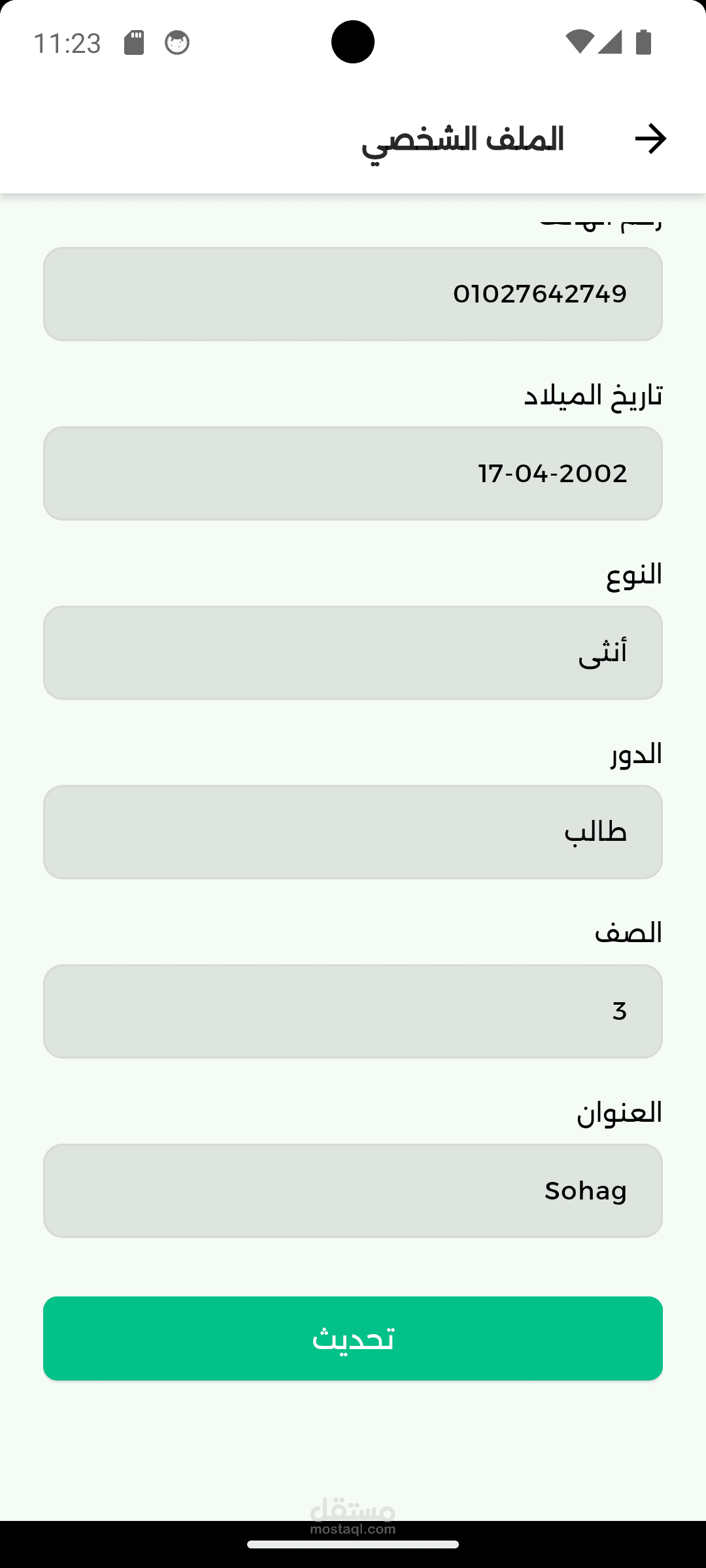Edit the class field showing 3

pyautogui.click(x=353, y=1011)
